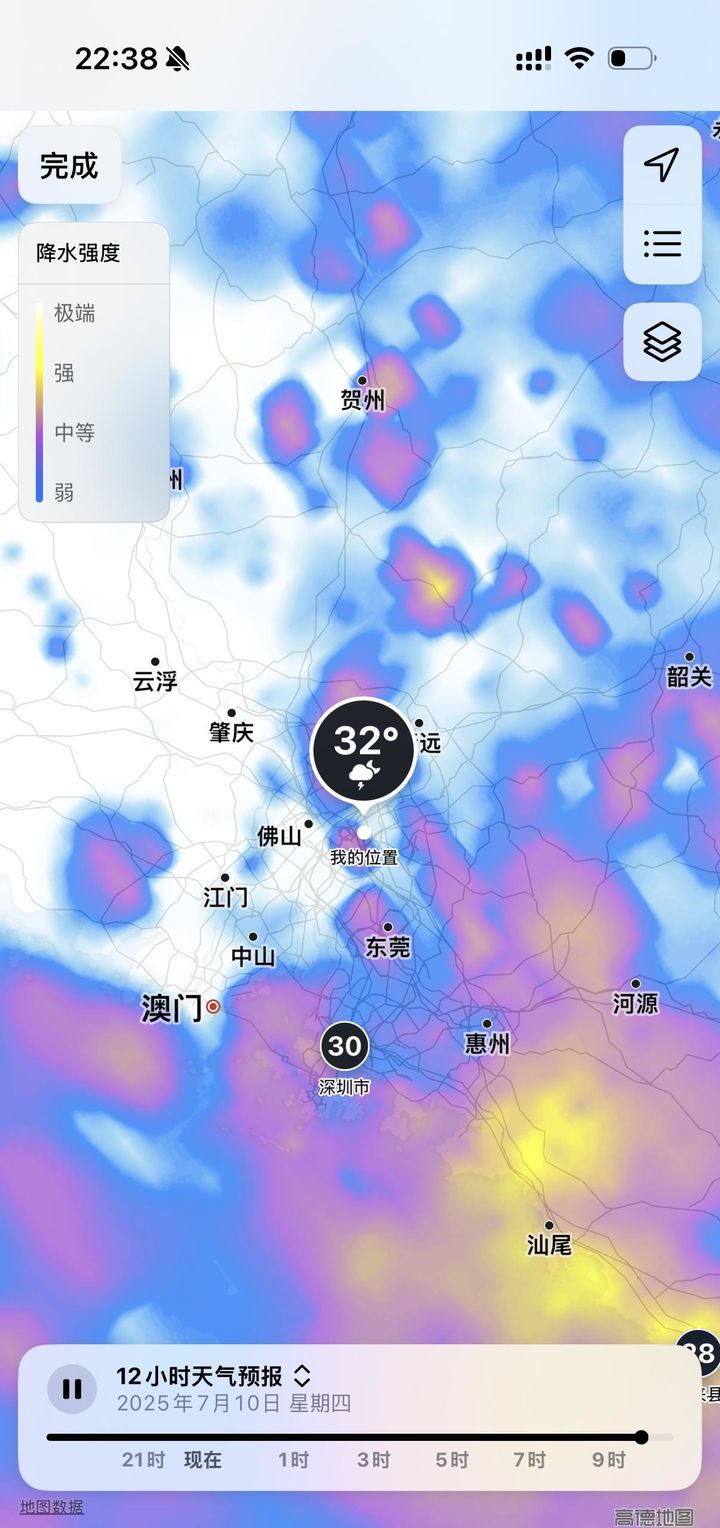This screenshot has height=1528, width=720.
Task: Open the 地图数据 link
Action: click(x=52, y=1507)
